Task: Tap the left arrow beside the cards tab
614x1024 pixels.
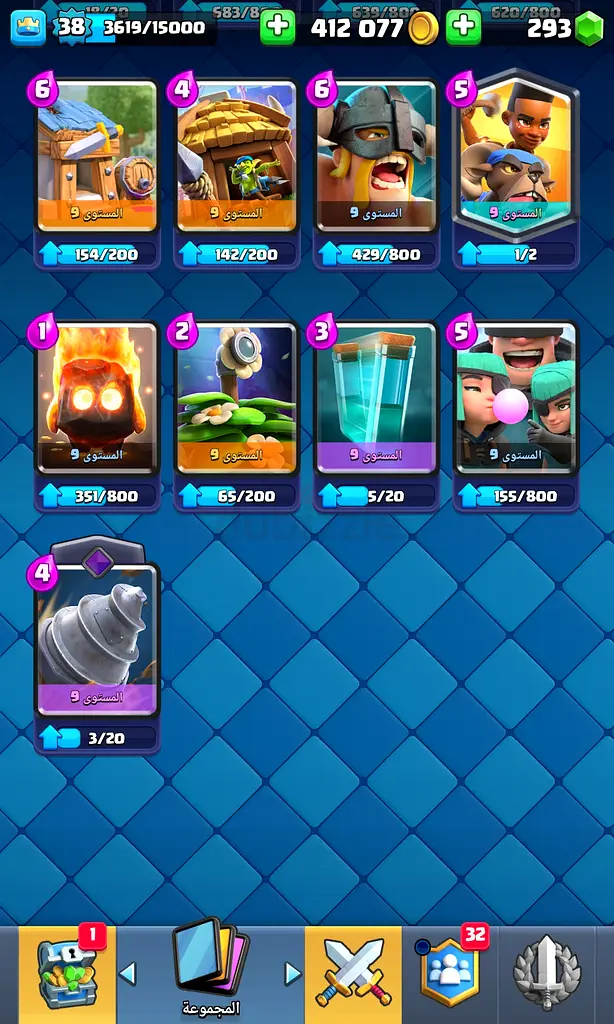Action: pos(128,973)
